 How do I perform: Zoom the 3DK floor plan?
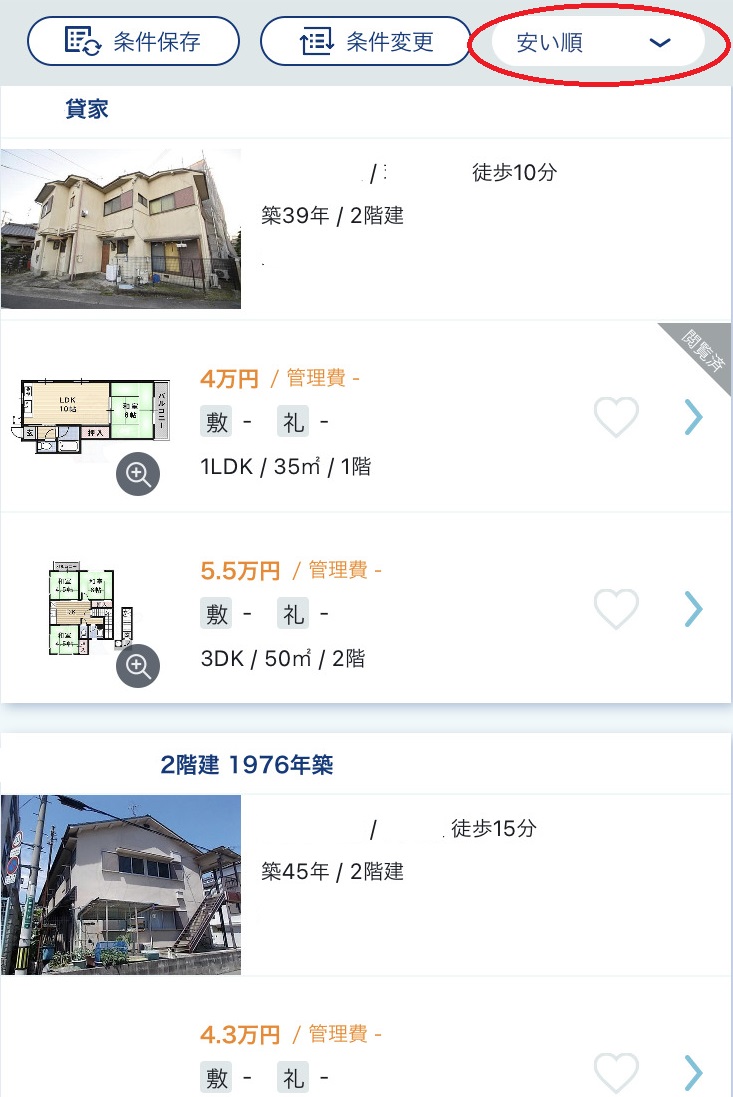(x=138, y=665)
